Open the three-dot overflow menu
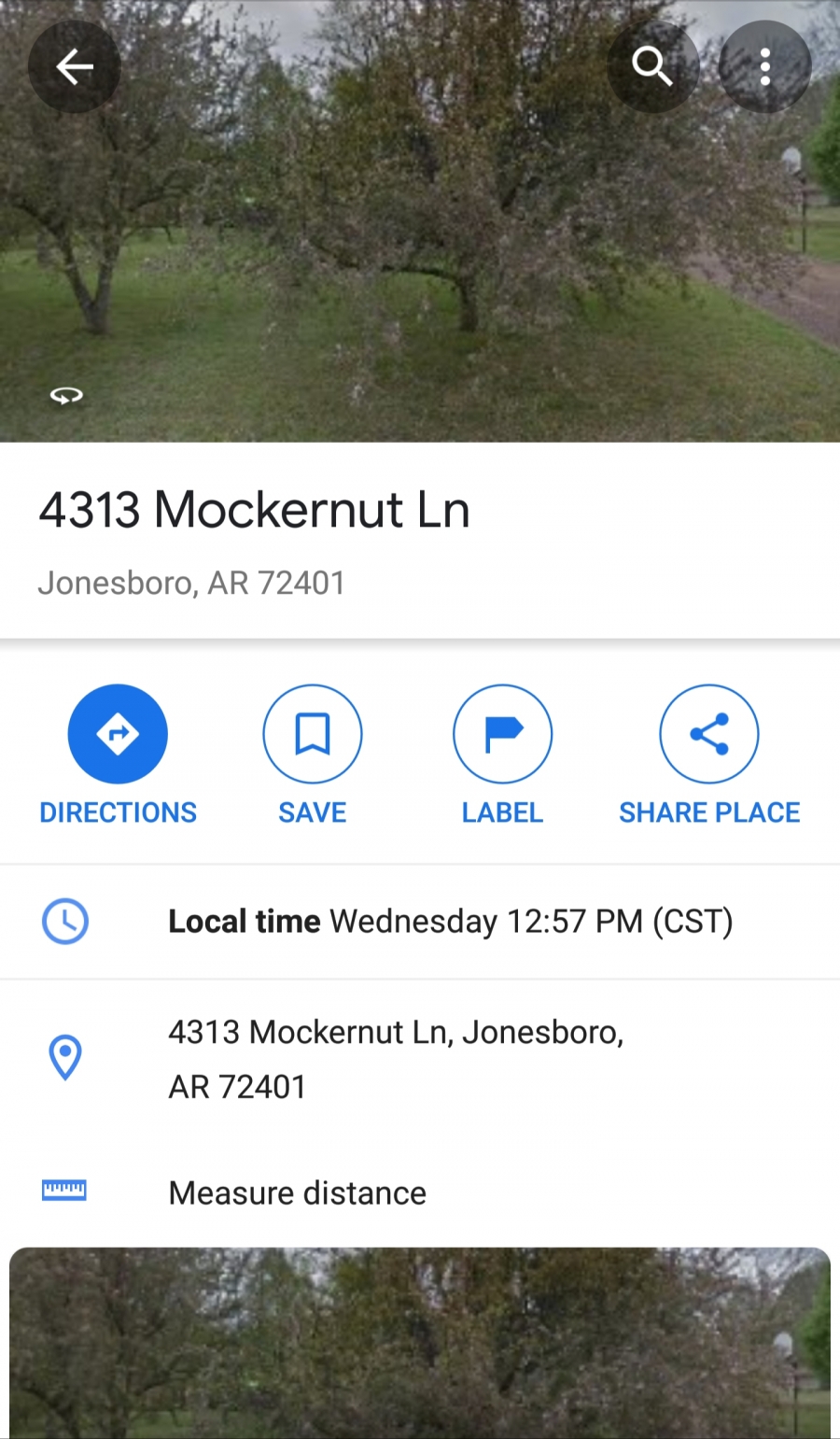Screen dimensions: 840x1439 pos(764,67)
